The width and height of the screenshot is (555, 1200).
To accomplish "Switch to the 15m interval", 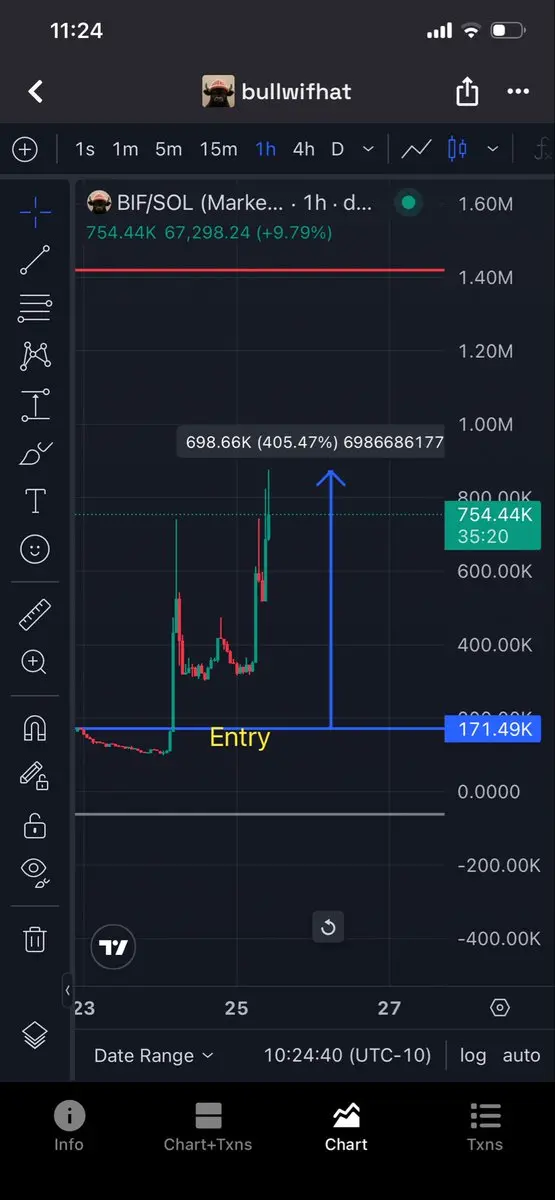I will (218, 149).
